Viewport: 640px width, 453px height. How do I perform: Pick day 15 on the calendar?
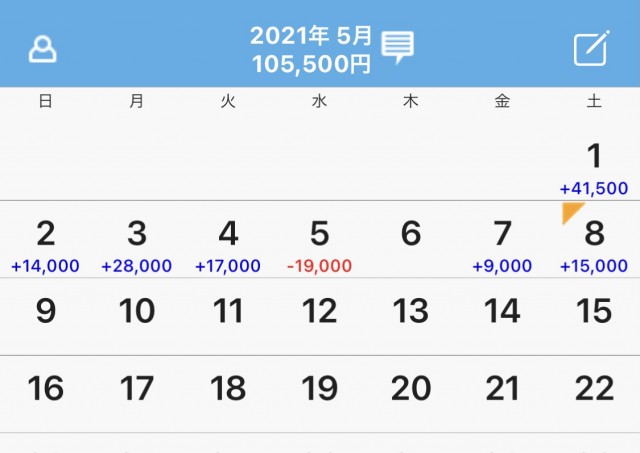click(x=594, y=312)
